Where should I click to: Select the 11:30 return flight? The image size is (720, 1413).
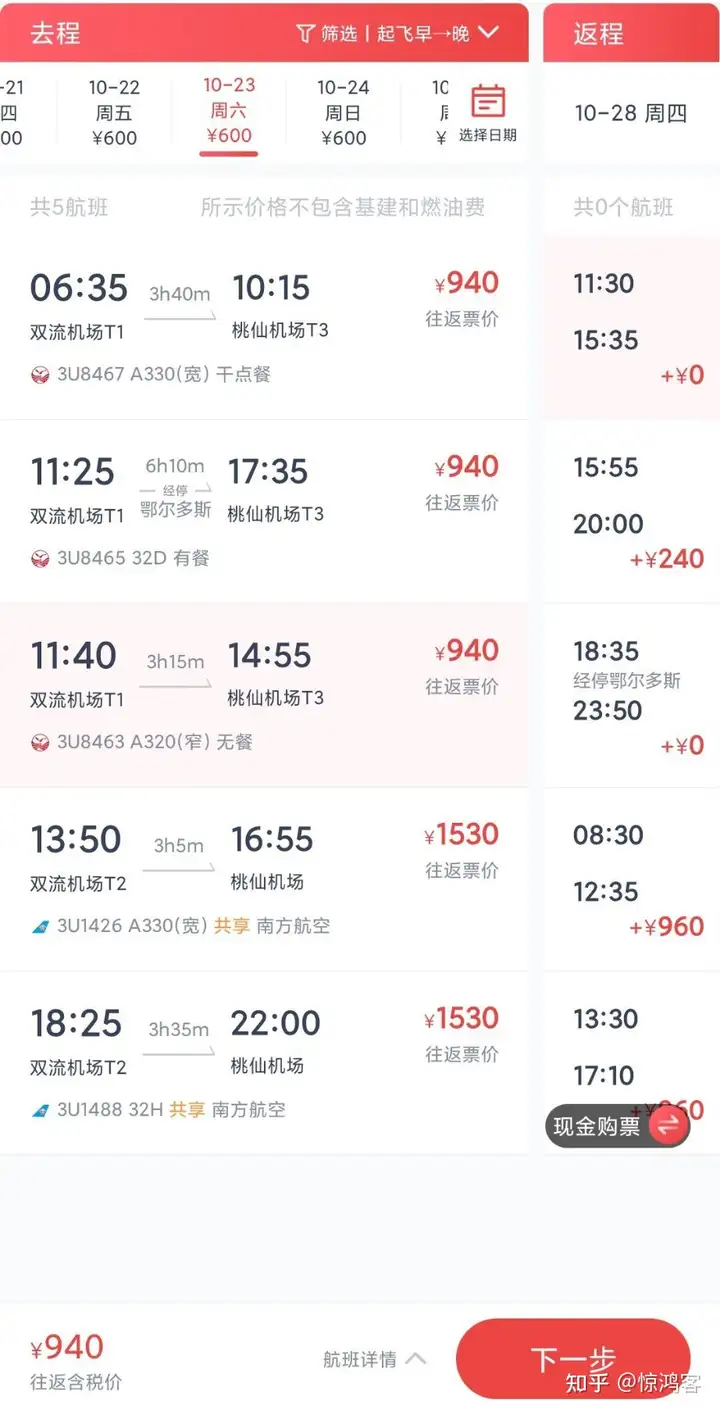coord(632,328)
